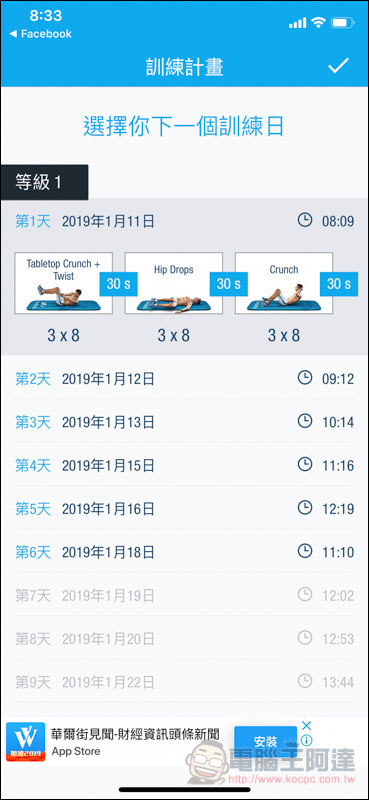This screenshot has width=369, height=800.
Task: Confirm selection with the checkmark icon
Action: click(x=338, y=66)
